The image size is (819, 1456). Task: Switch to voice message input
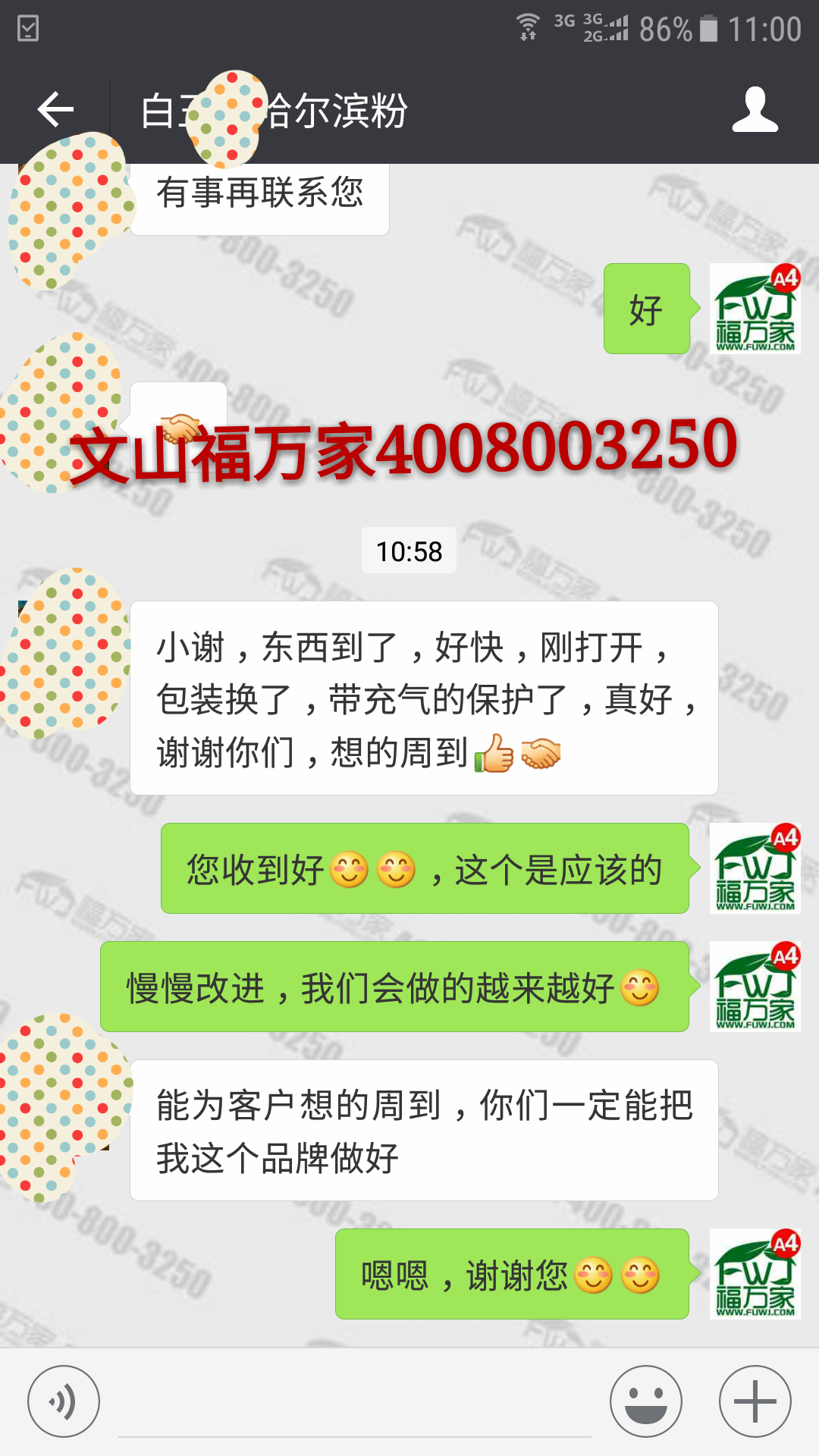(x=64, y=1401)
